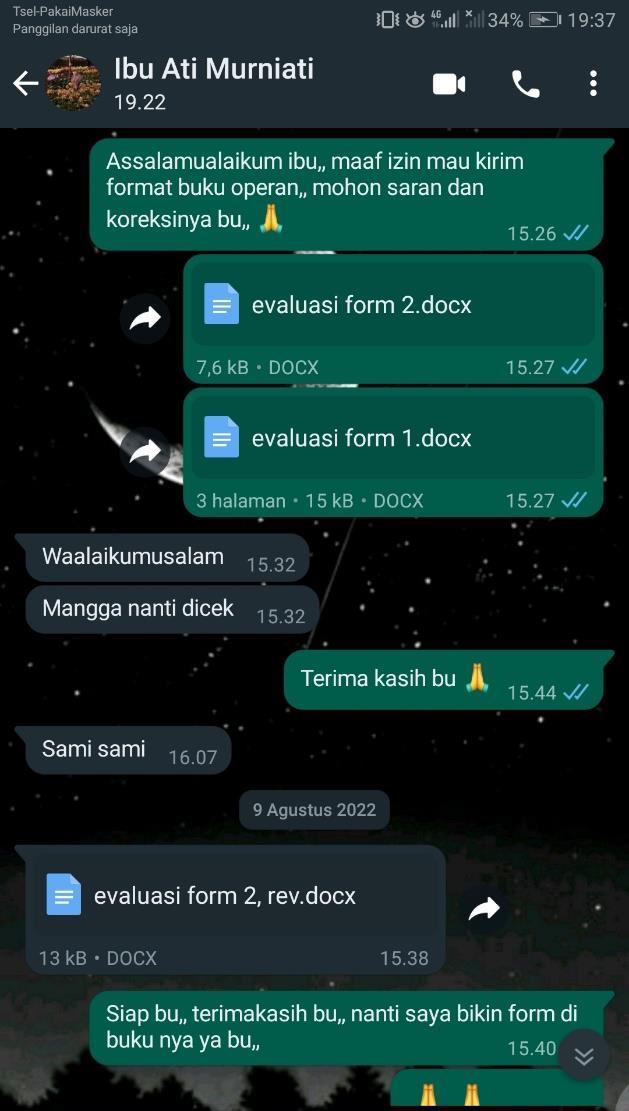The image size is (629, 1111).
Task: Open the file evaluasi form 2.docx
Action: 393,305
